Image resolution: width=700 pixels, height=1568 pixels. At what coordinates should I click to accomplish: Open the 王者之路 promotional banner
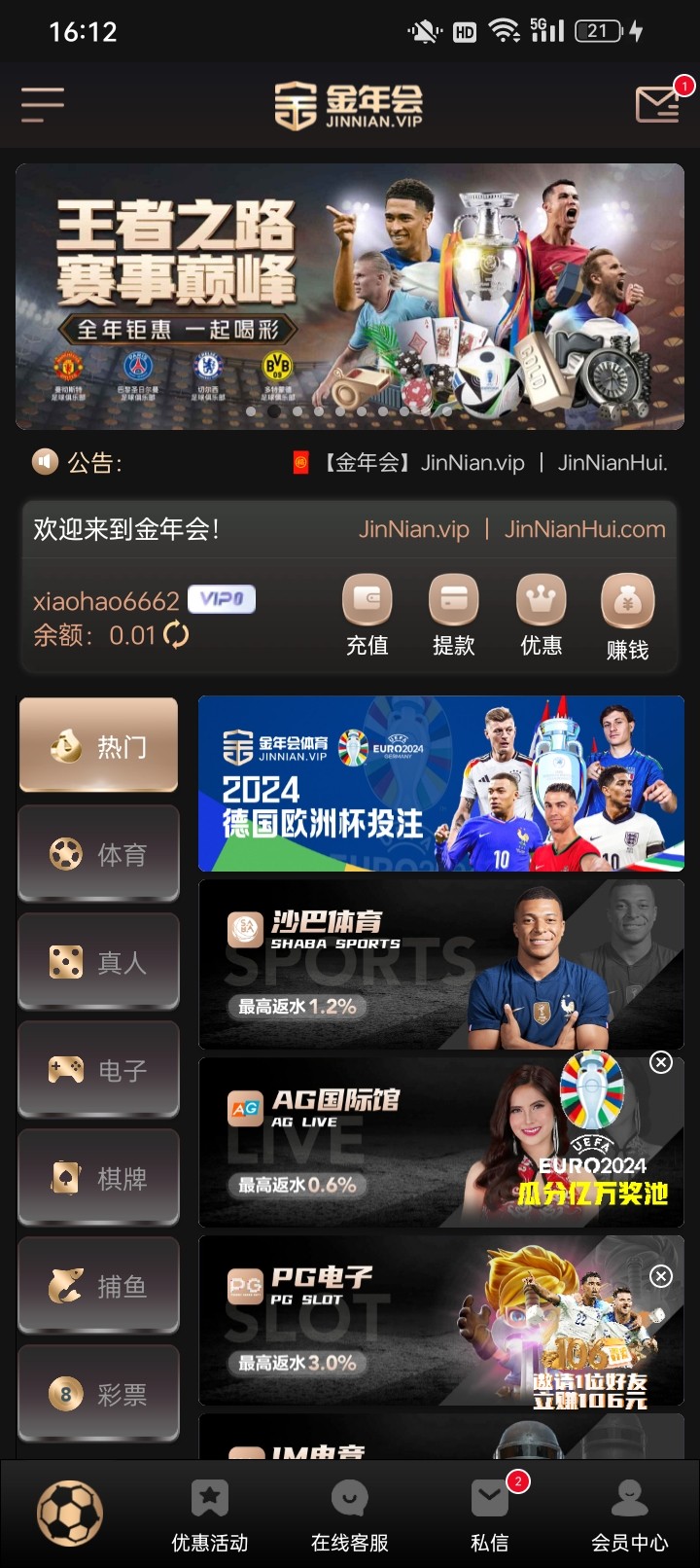(350, 296)
